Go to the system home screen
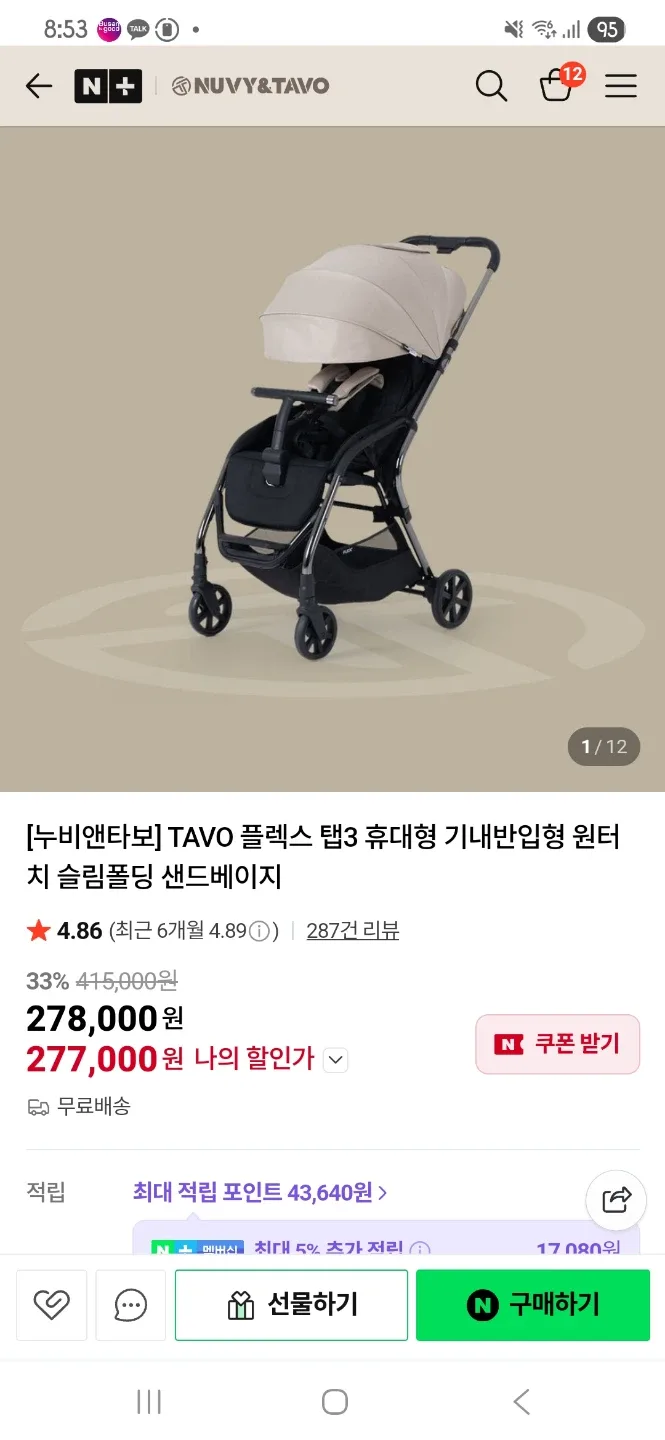Viewport: 665px width, 1440px height. (335, 1401)
